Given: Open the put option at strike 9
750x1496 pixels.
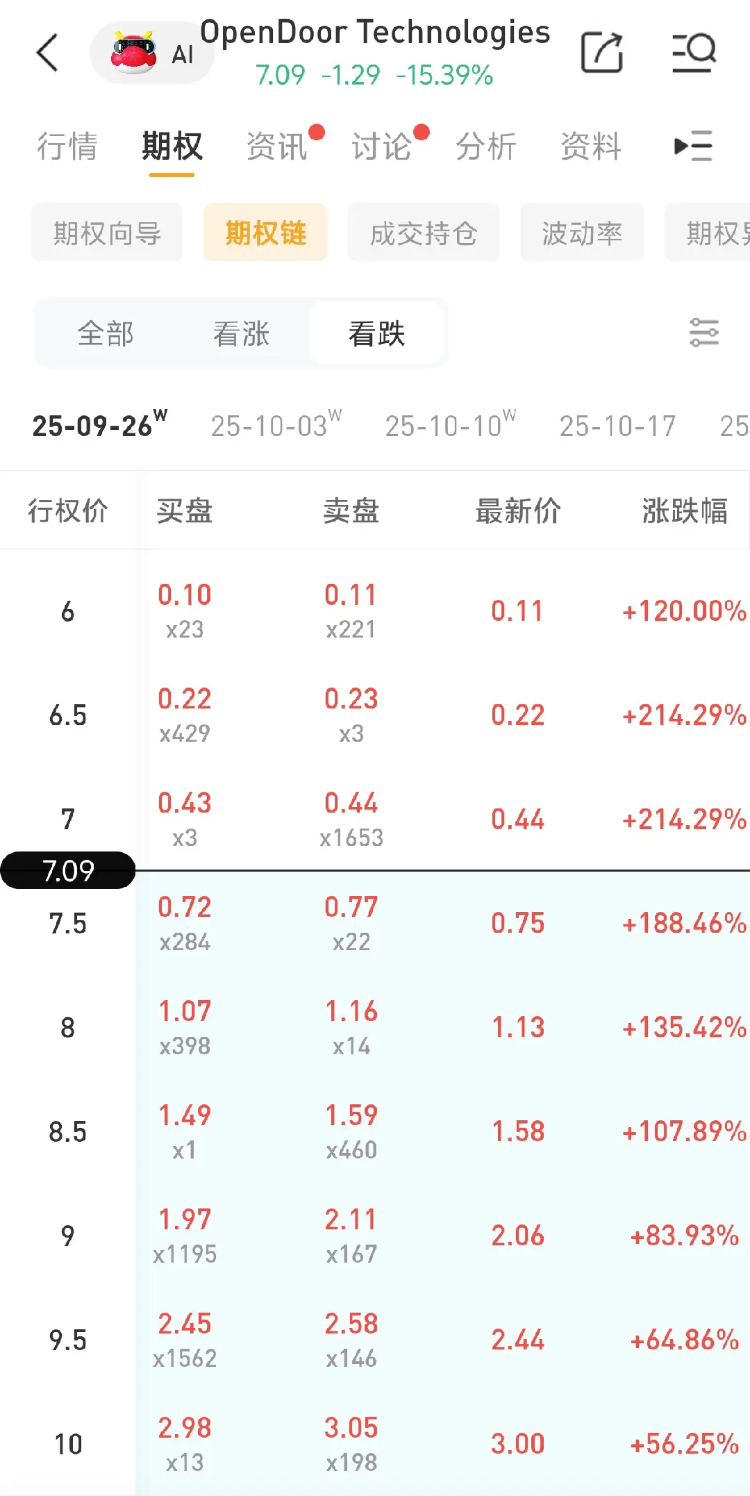Looking at the screenshot, I should [x=375, y=1236].
